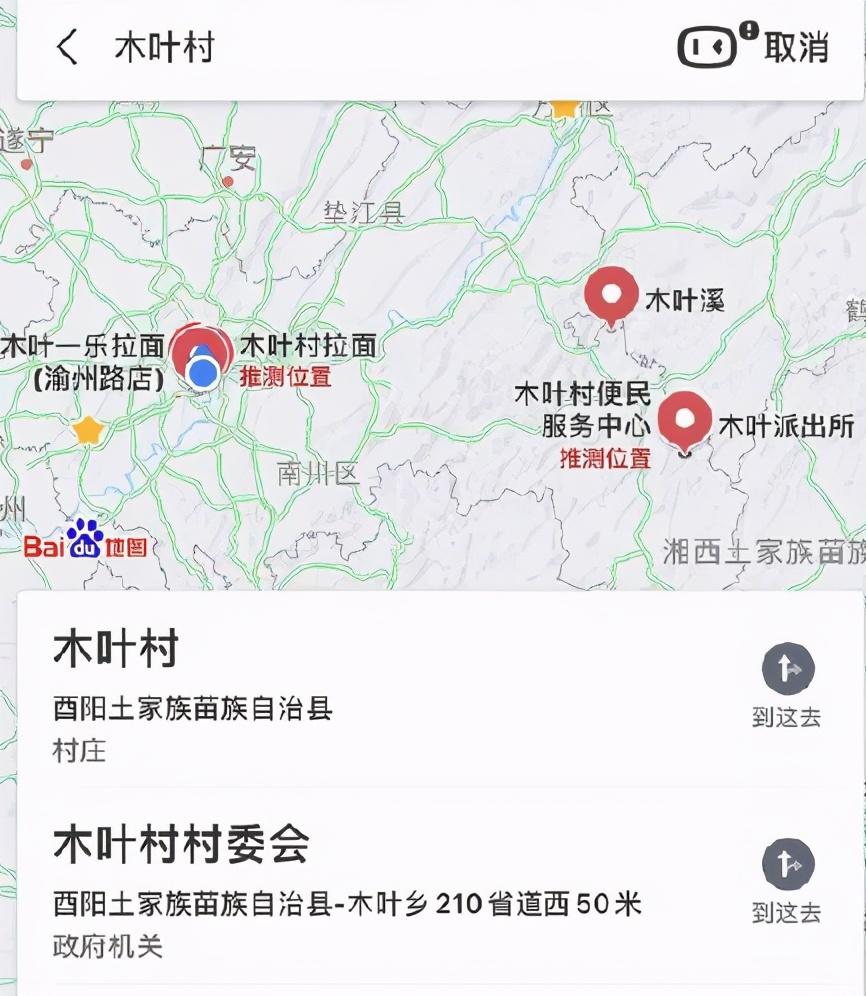Select the 木叶村拉面 map pin

click(x=202, y=353)
